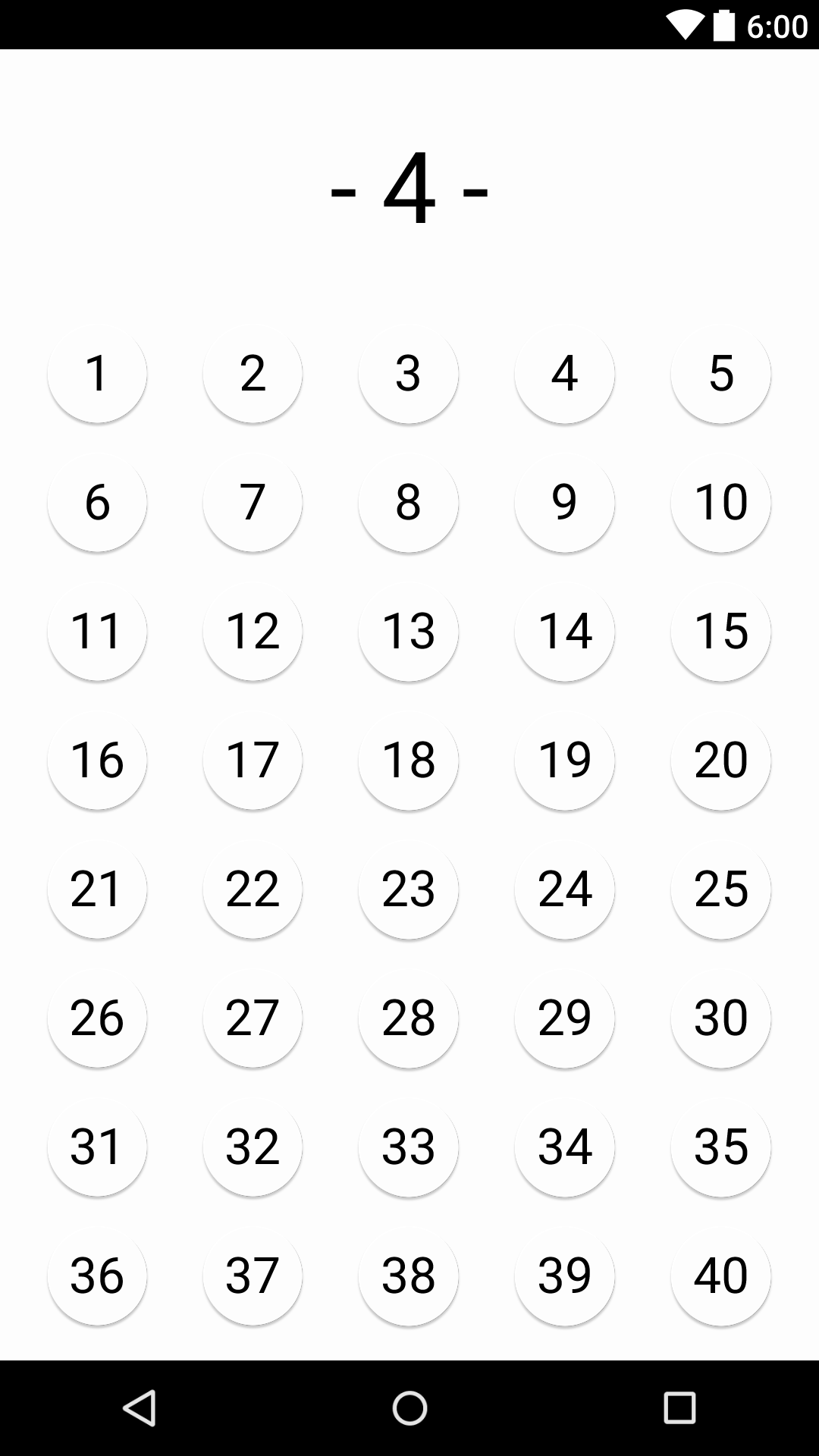
Task: Pick the number 10 button
Action: pyautogui.click(x=720, y=502)
